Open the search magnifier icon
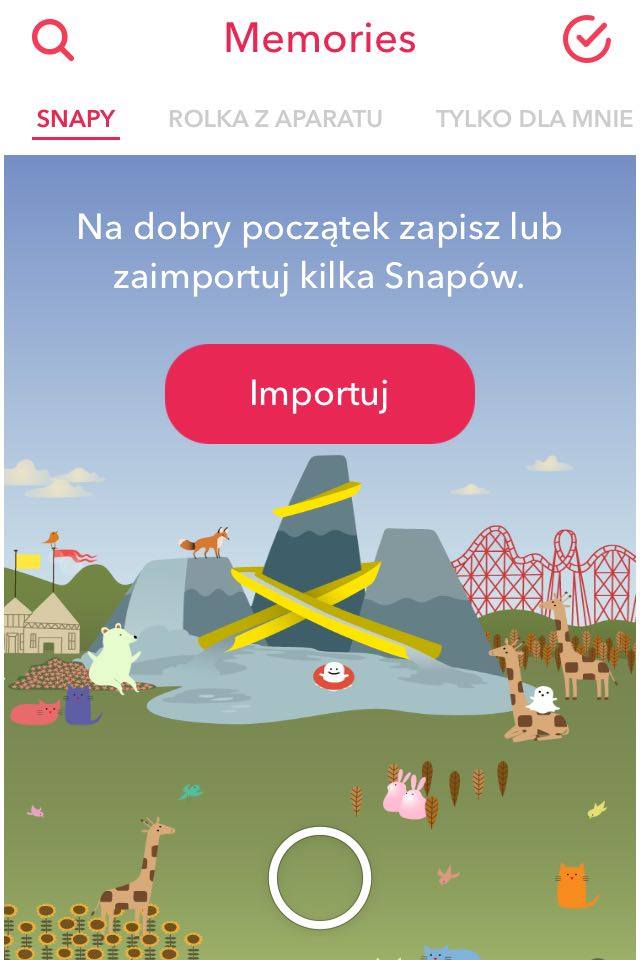The image size is (640, 960). (52, 39)
